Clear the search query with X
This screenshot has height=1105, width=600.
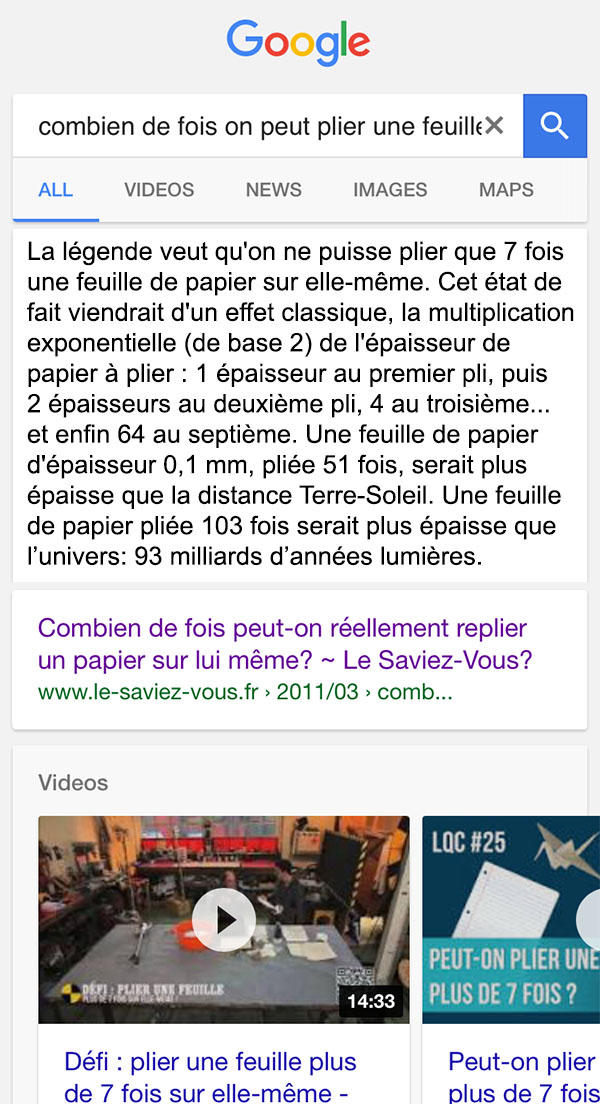point(494,126)
